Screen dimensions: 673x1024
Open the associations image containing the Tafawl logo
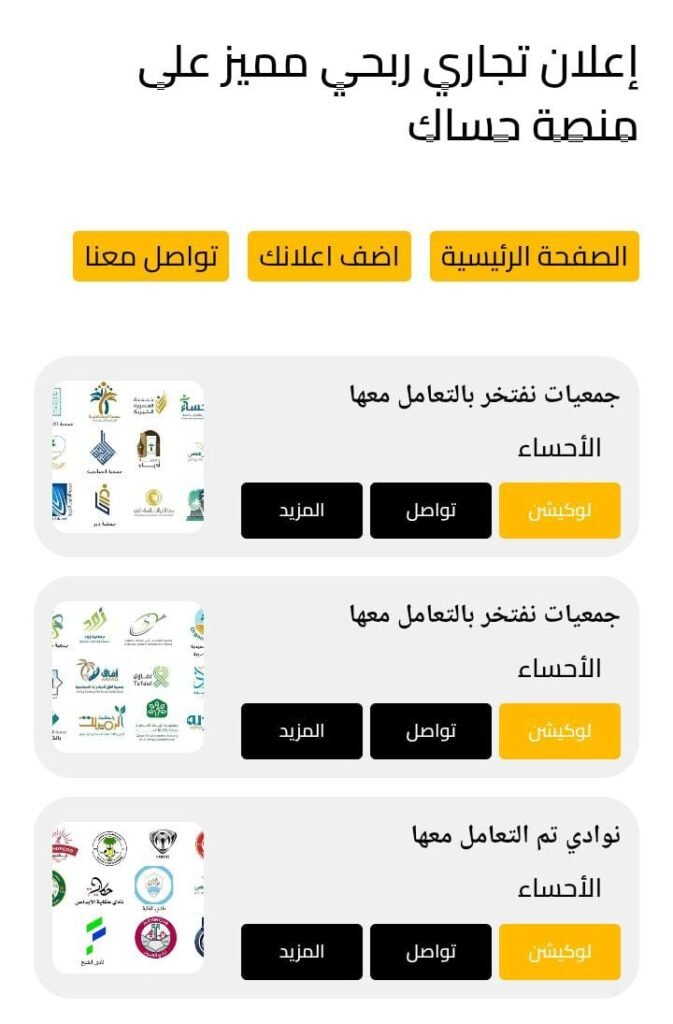tap(128, 677)
